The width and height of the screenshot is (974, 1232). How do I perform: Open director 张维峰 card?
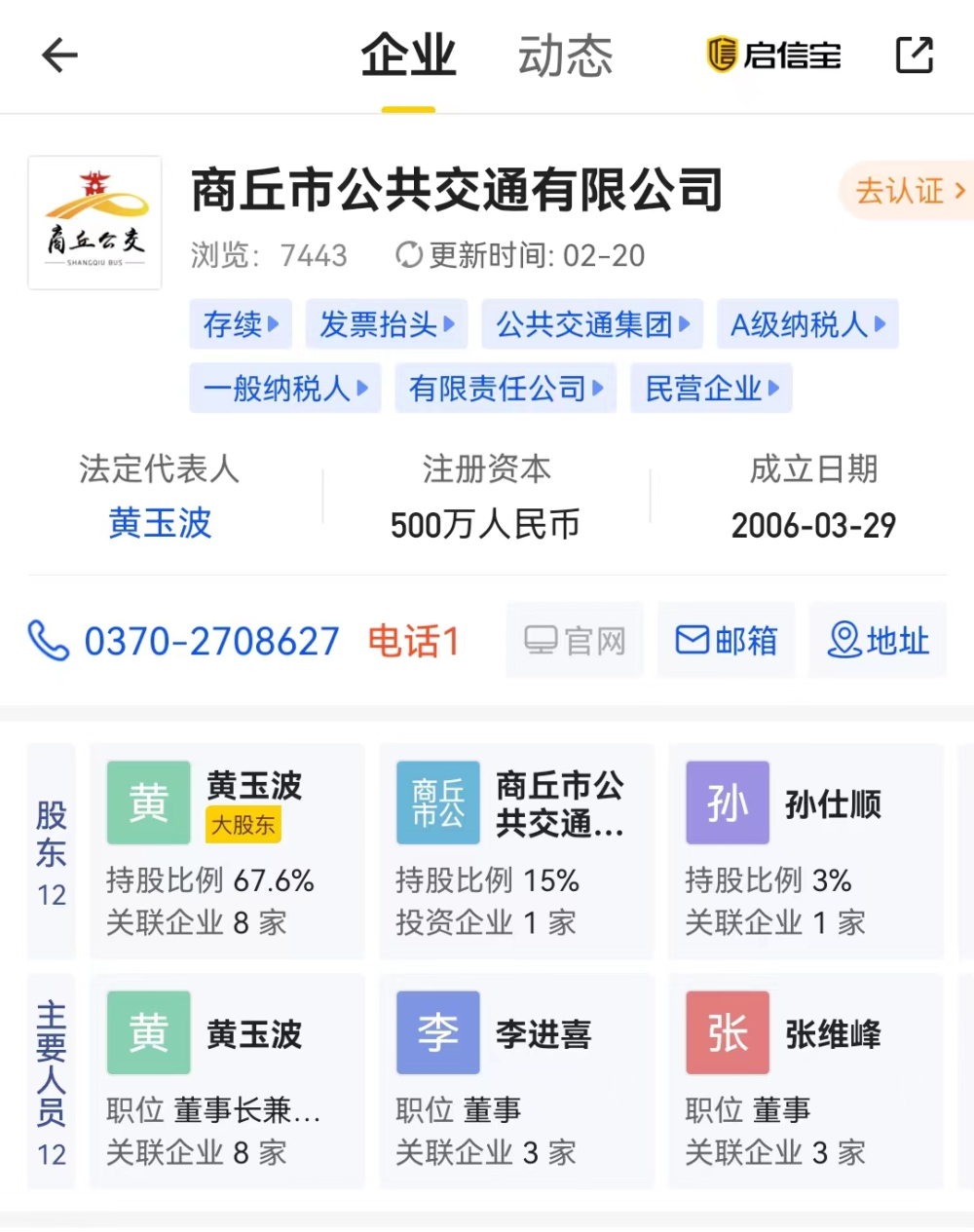(x=805, y=1080)
